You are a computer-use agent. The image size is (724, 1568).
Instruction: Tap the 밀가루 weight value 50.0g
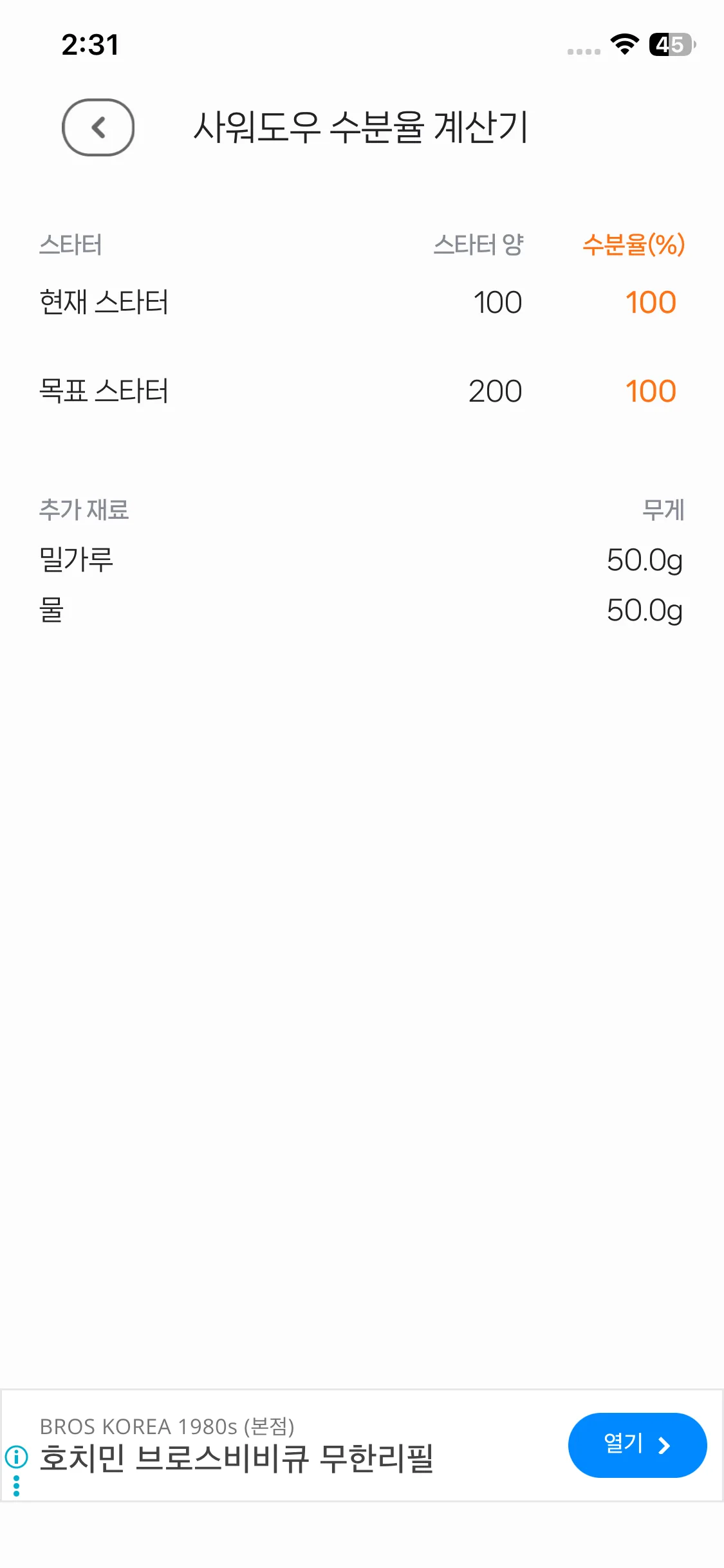point(645,561)
